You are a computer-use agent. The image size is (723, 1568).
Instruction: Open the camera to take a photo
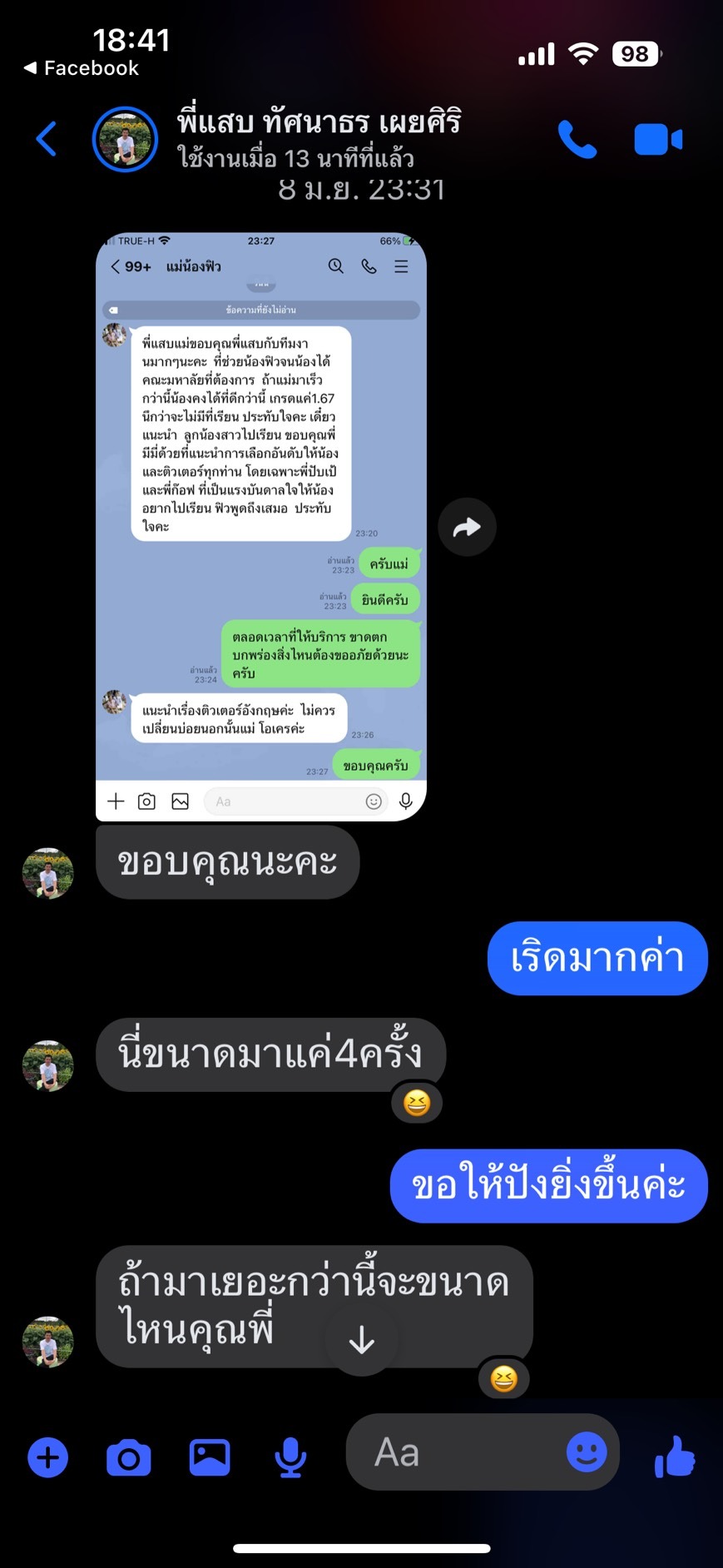(129, 1457)
